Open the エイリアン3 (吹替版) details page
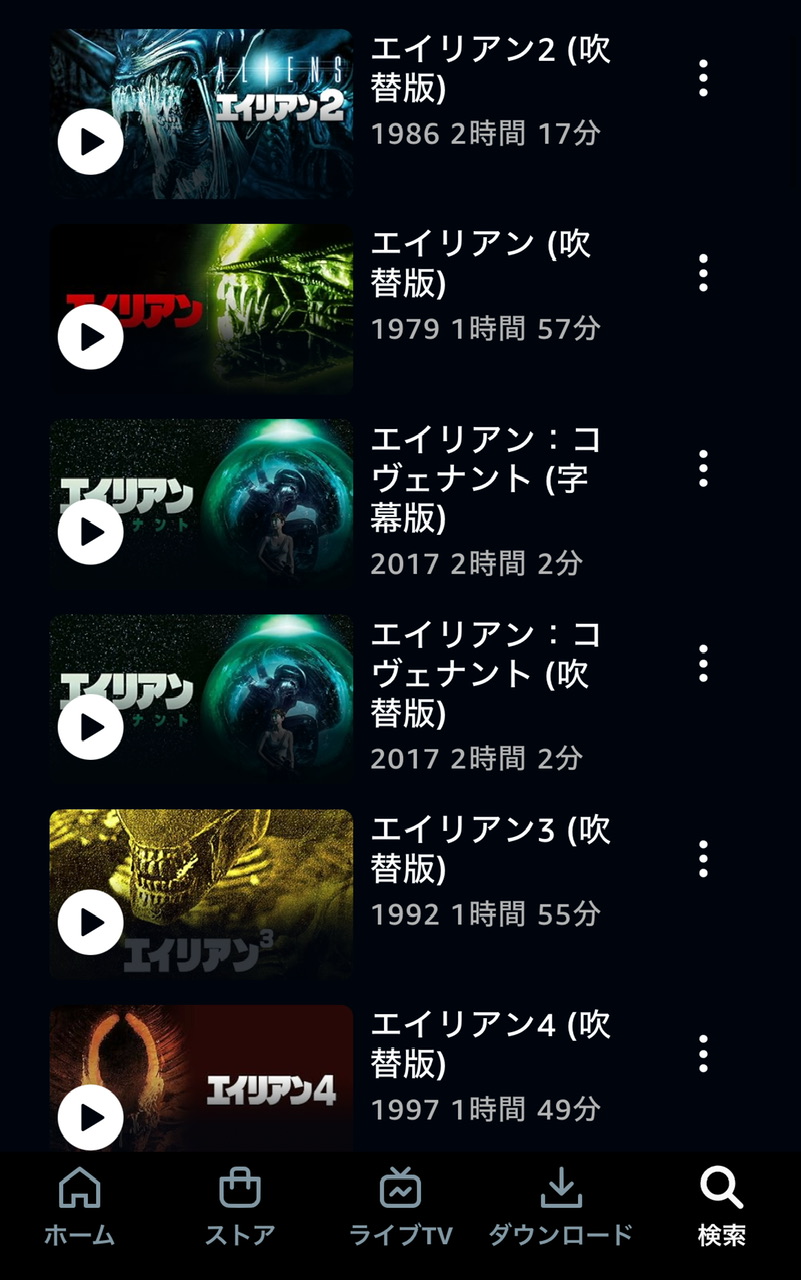This screenshot has width=801, height=1280. (x=490, y=849)
